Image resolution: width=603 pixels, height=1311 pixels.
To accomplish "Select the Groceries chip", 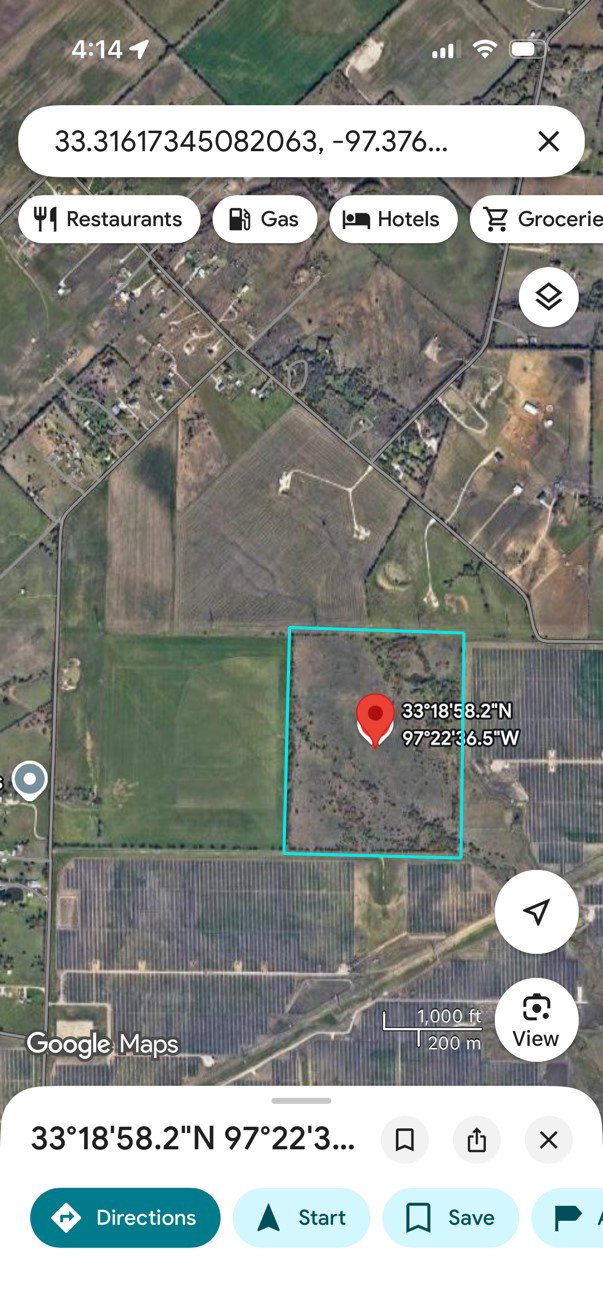I will [540, 220].
